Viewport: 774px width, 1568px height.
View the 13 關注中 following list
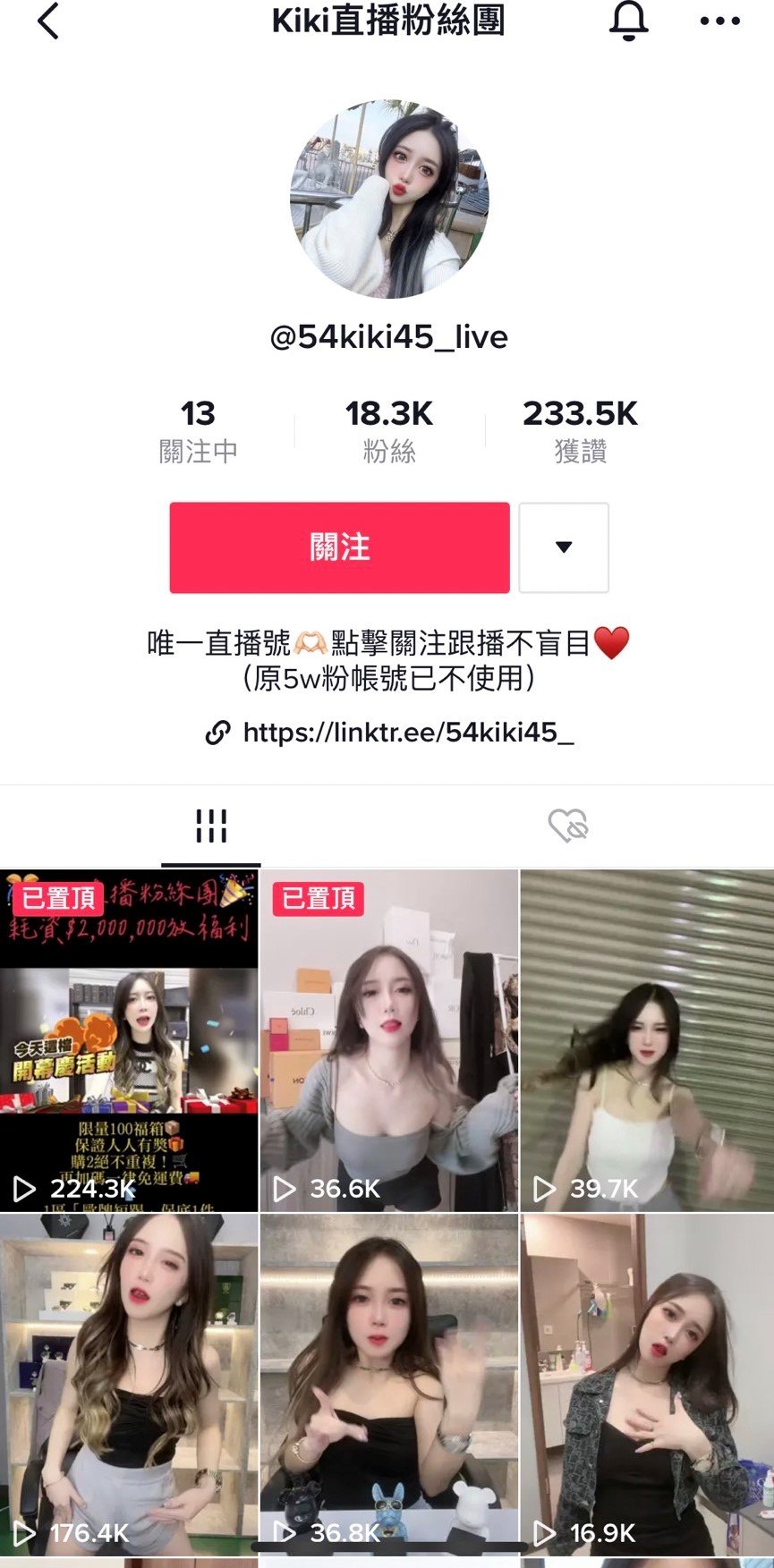[x=198, y=431]
